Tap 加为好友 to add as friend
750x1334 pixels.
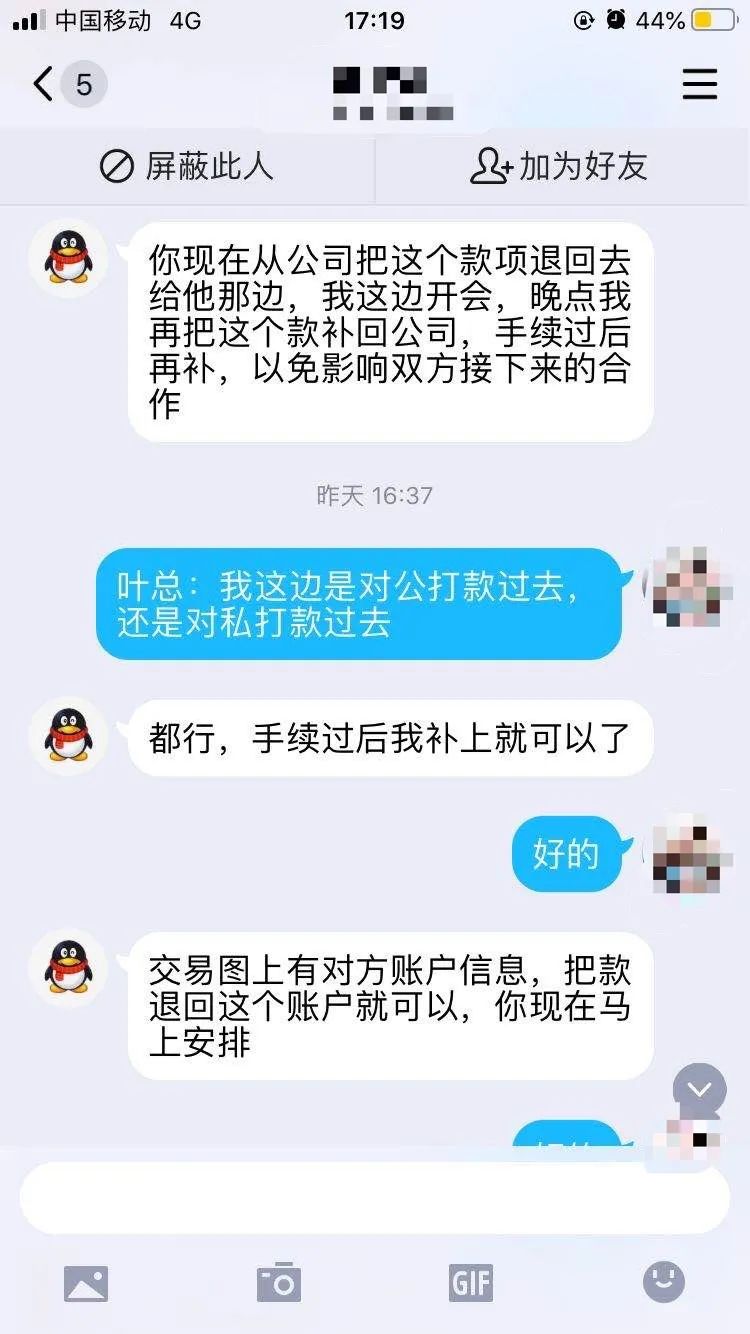click(560, 166)
